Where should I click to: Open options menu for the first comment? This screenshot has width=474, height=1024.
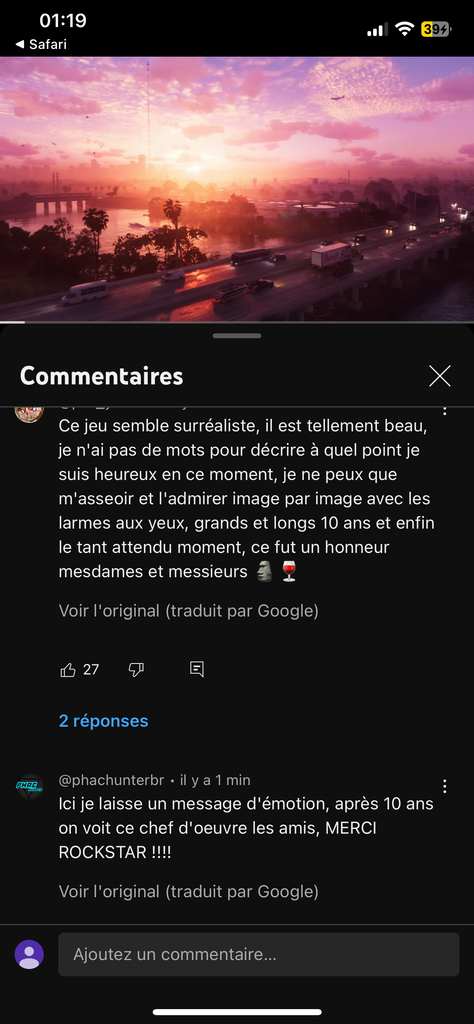coord(445,410)
